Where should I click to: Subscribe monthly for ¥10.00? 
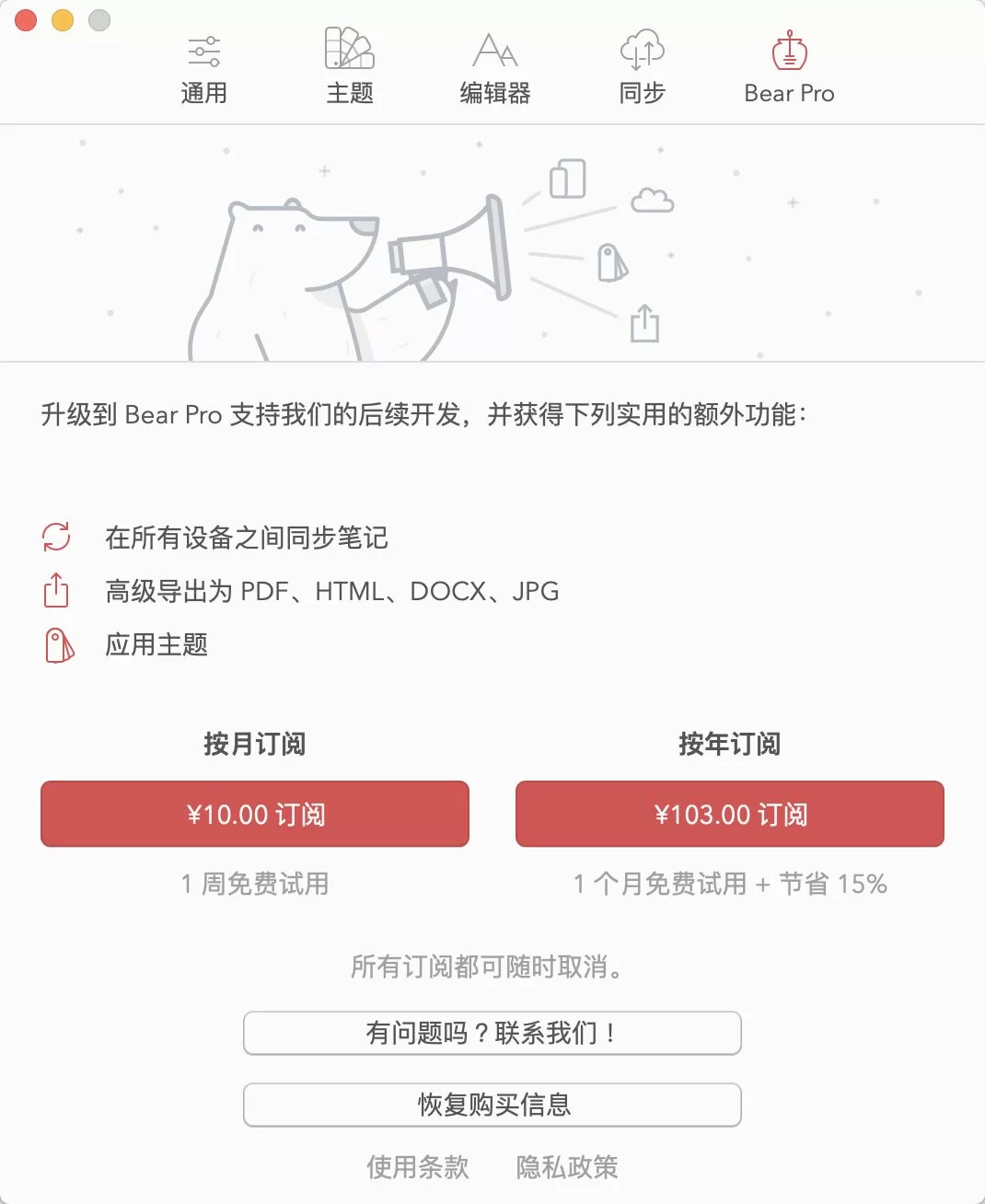click(x=255, y=814)
